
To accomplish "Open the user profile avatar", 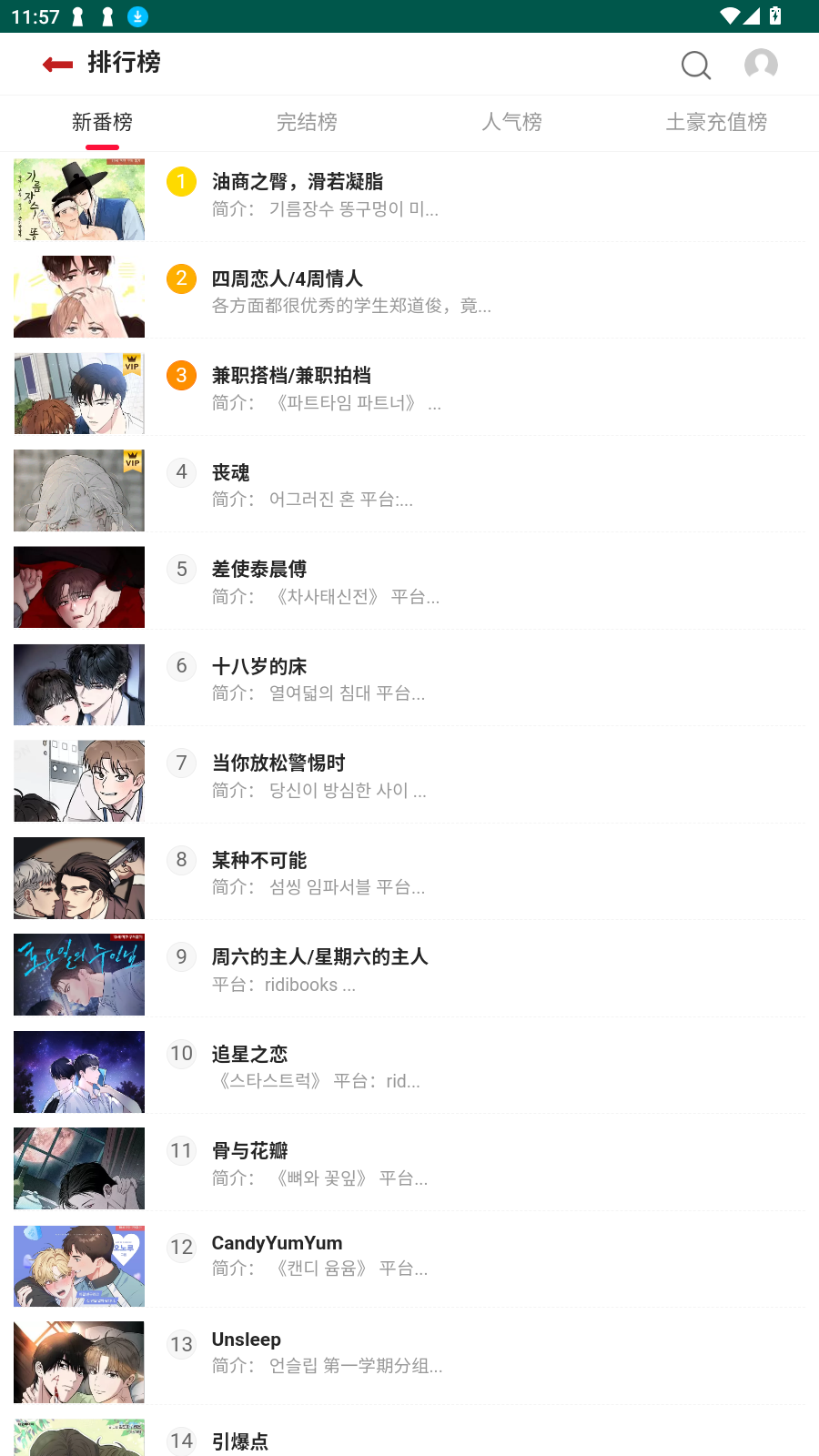I will (x=761, y=65).
